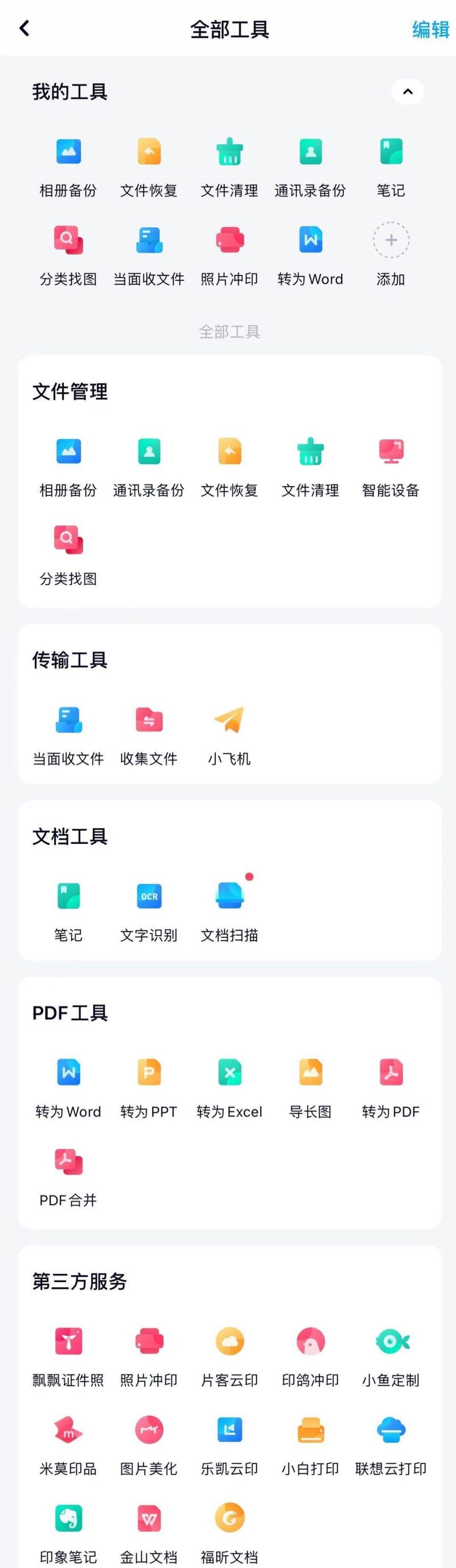The height and width of the screenshot is (1568, 456).
Task: Go back using the top-left arrow
Action: coord(24,28)
